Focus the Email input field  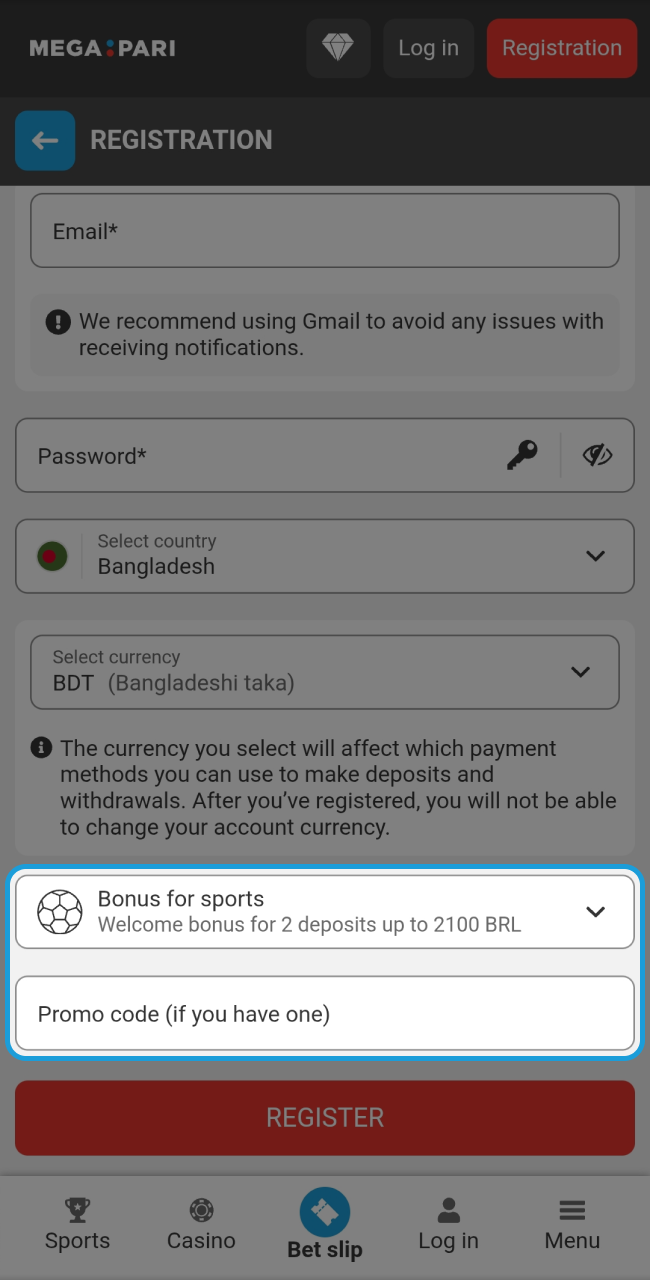tap(324, 231)
